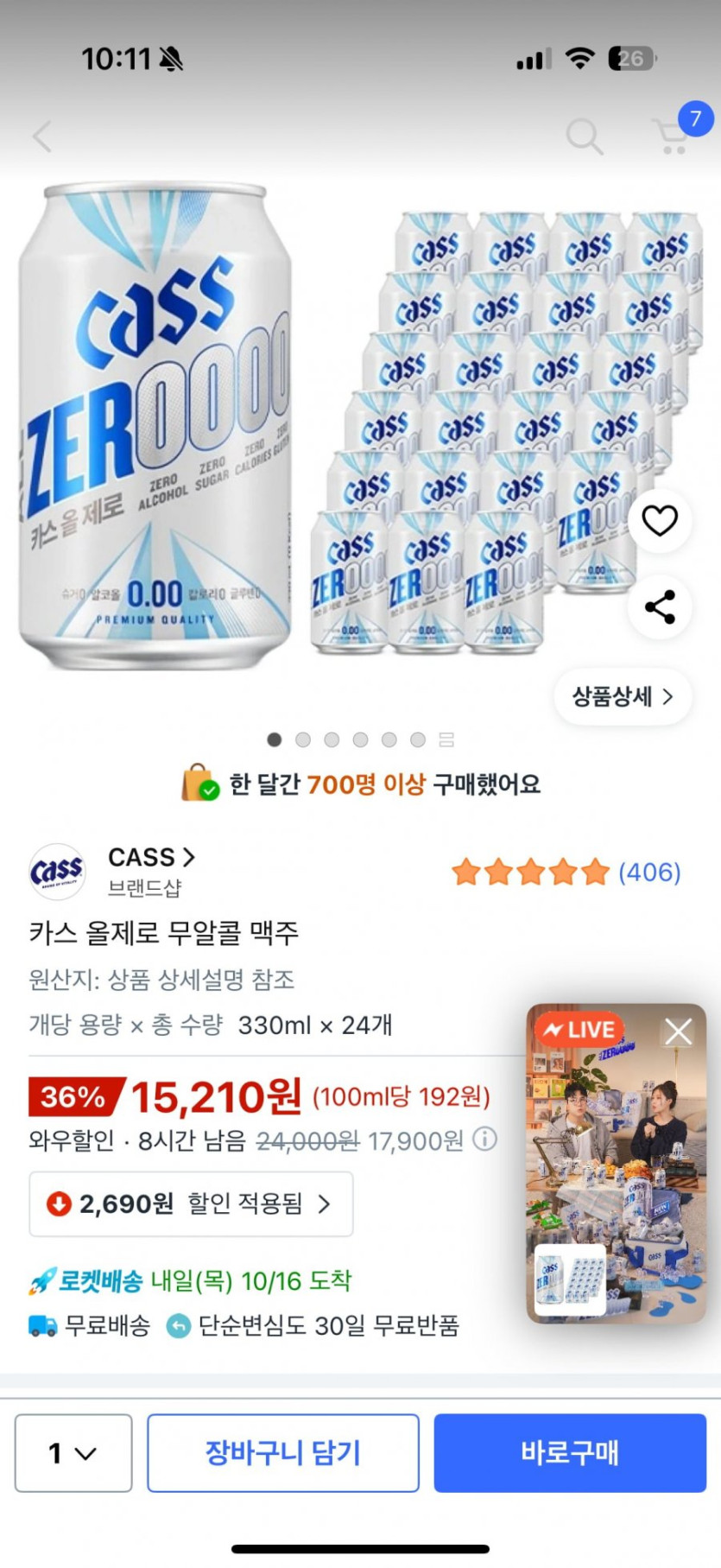The image size is (721, 1568).
Task: Show info for the 17,900원 price
Action: pyautogui.click(x=486, y=1139)
